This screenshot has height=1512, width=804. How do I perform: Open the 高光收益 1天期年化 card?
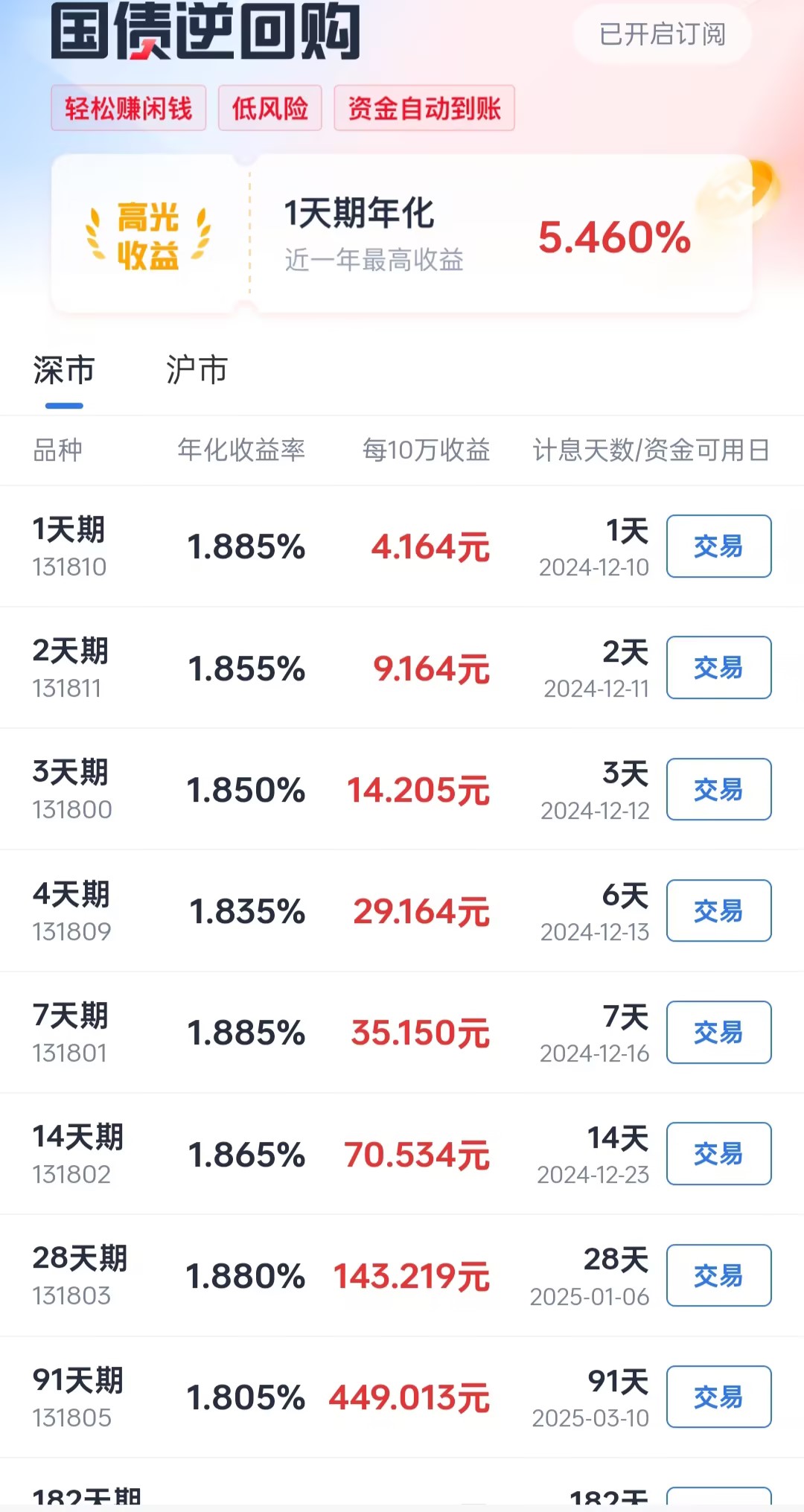tap(402, 235)
